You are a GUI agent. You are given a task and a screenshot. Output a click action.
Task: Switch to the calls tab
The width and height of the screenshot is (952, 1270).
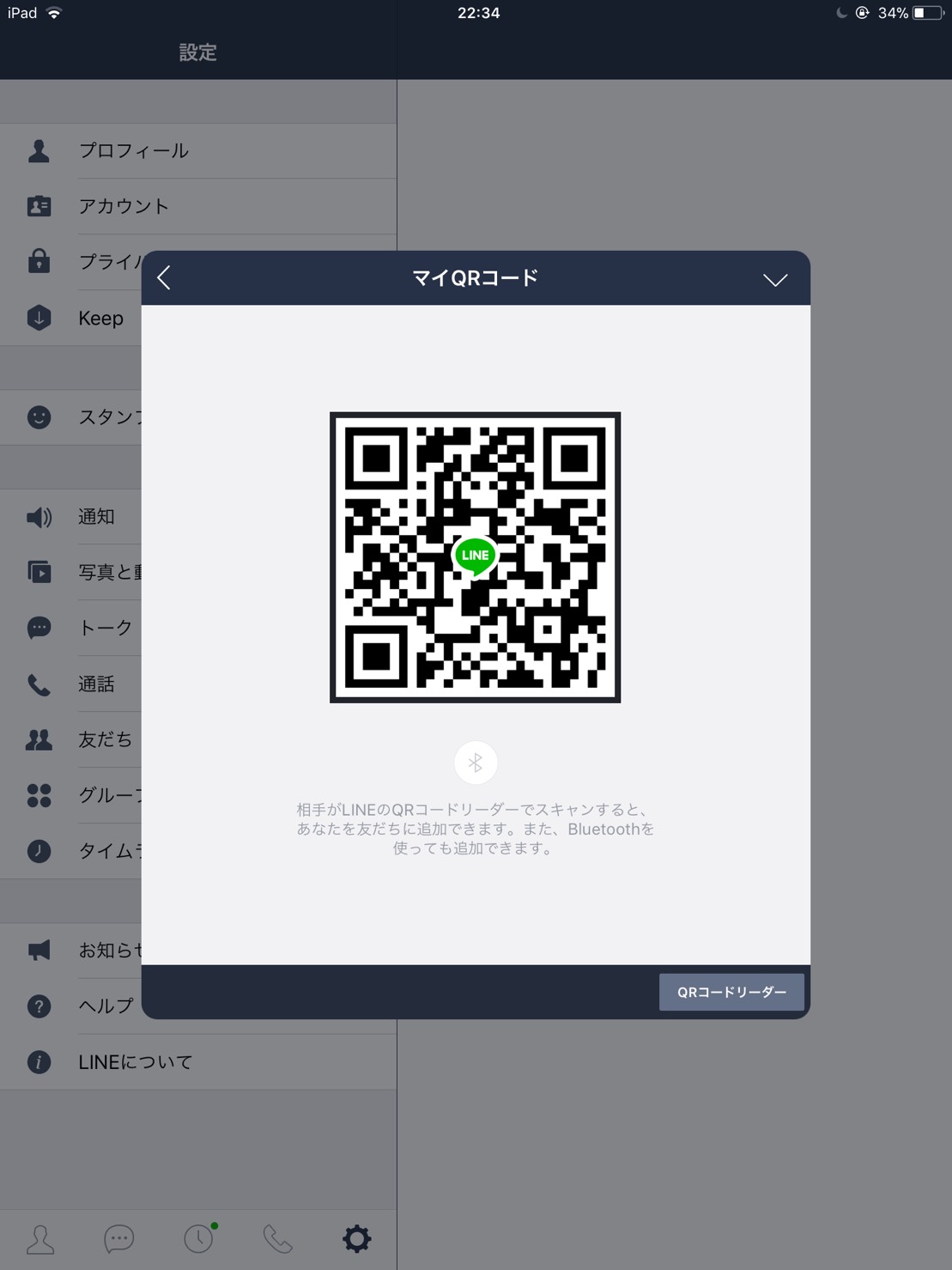click(x=277, y=1239)
